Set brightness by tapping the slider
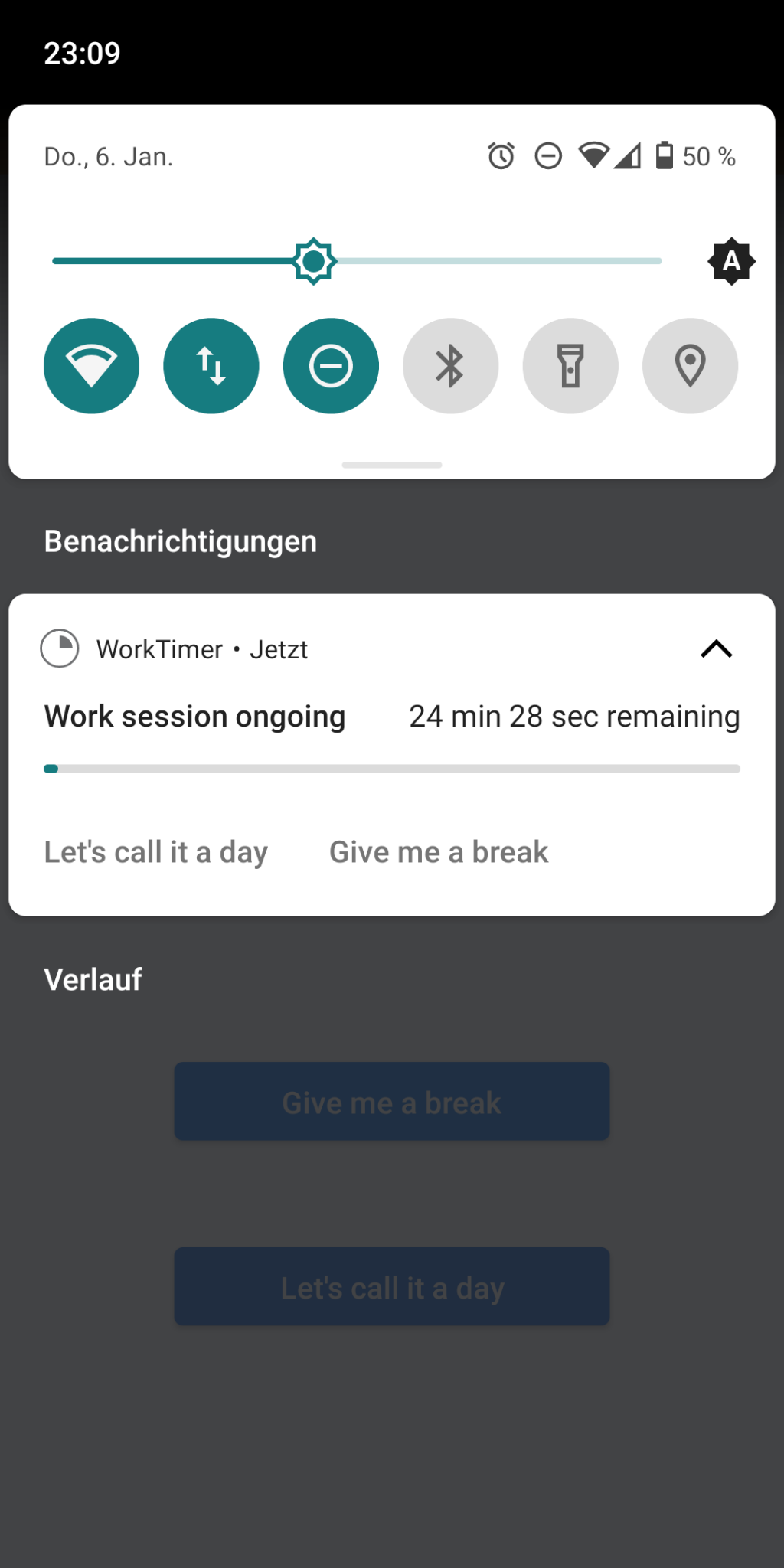This screenshot has width=784, height=1568. pyautogui.click(x=459, y=261)
